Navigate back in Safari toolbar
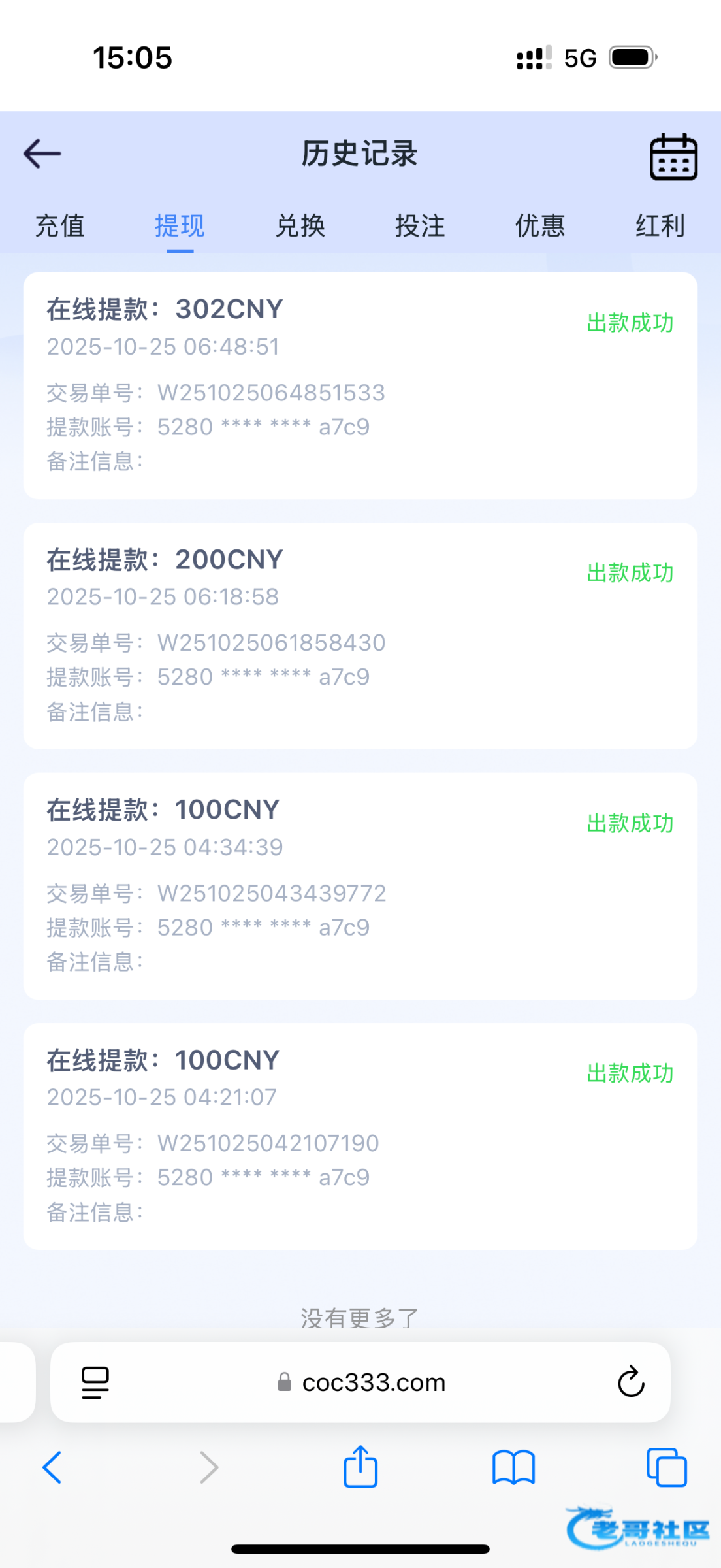 52,1467
